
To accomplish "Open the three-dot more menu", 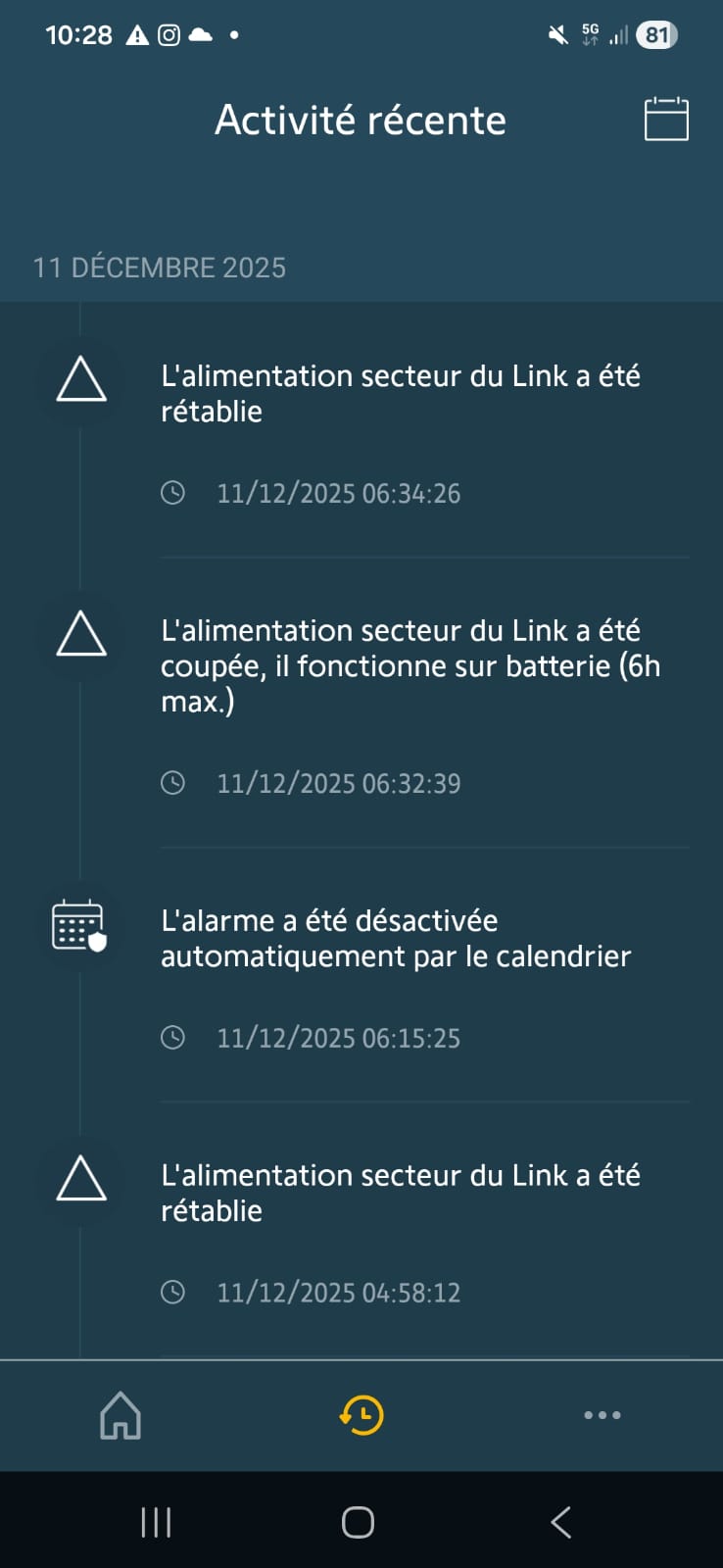I will click(602, 1415).
